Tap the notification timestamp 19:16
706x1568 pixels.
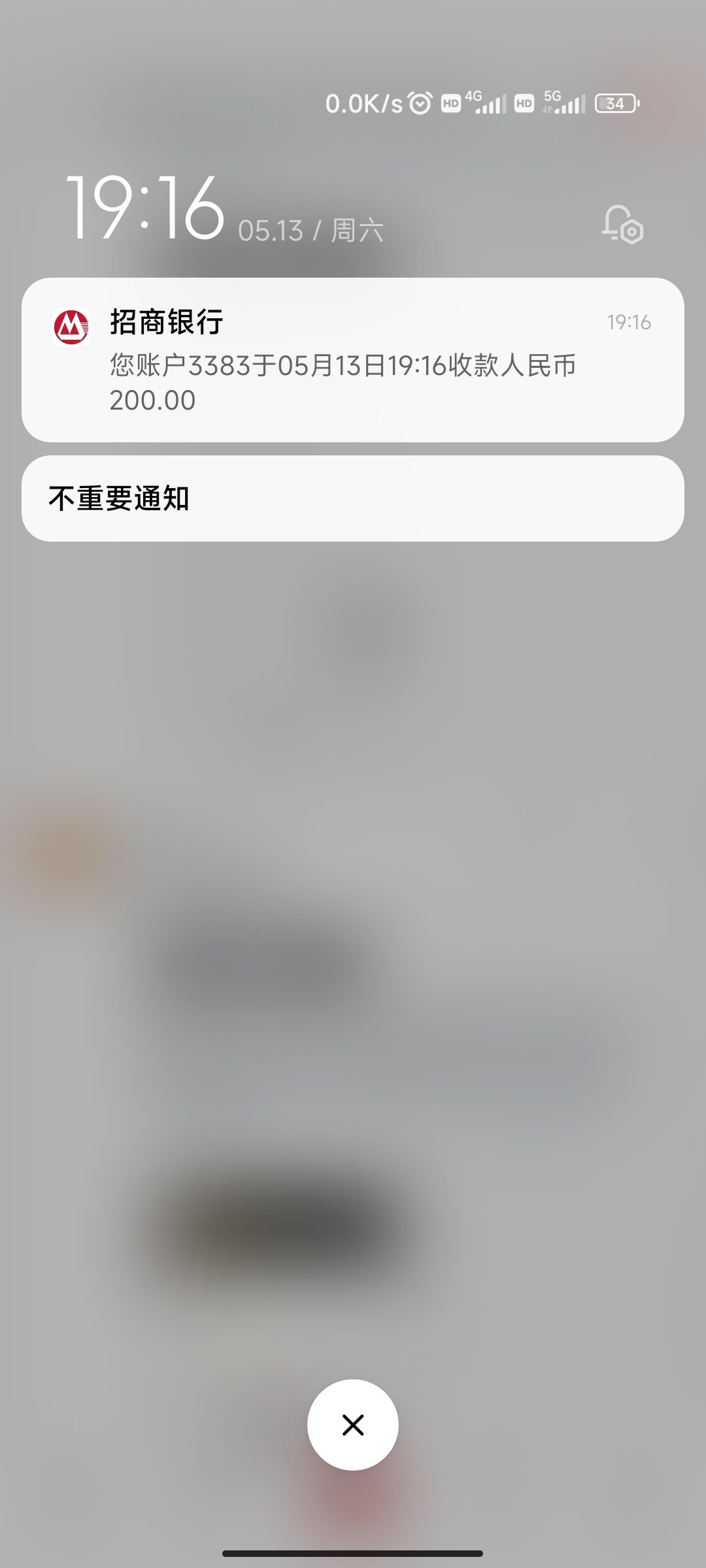pos(630,321)
